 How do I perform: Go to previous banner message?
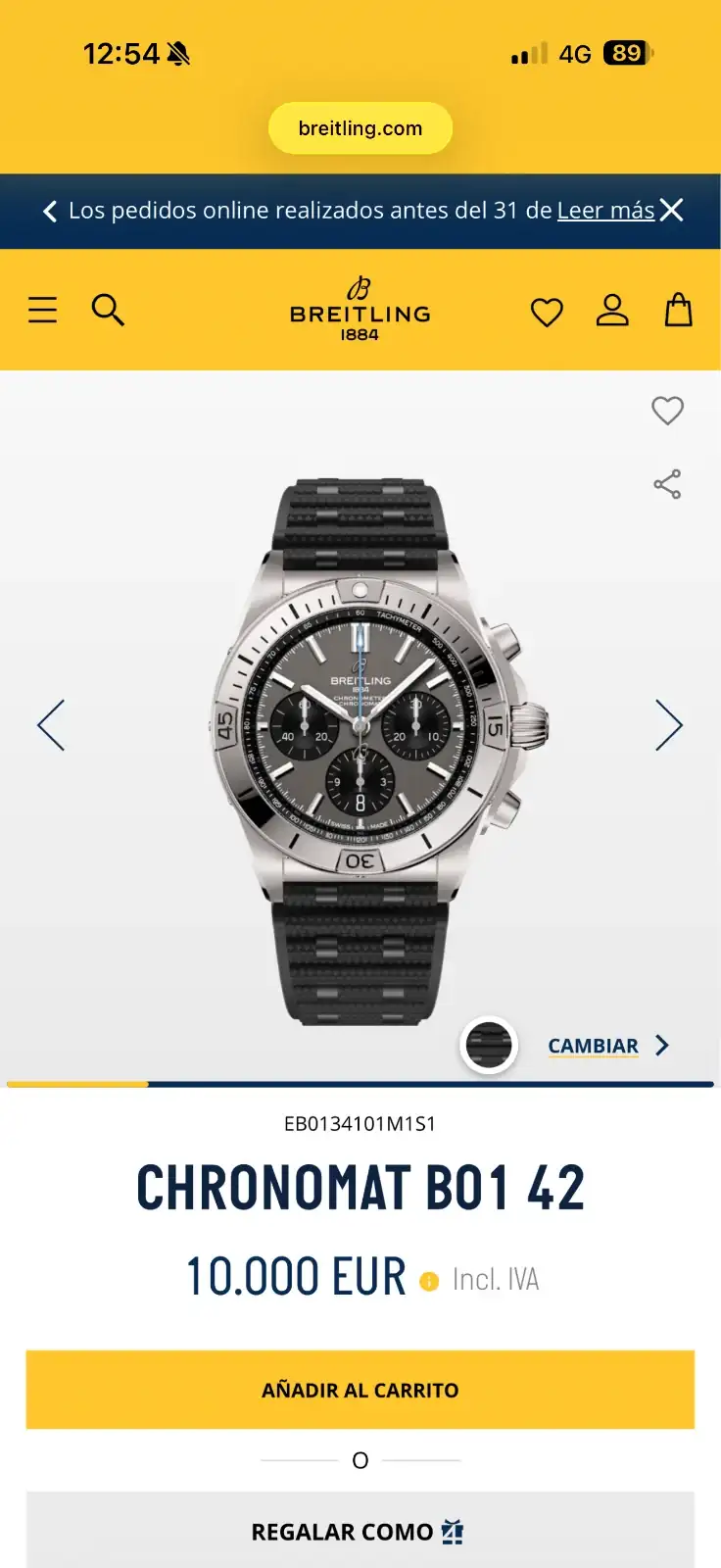pos(50,211)
